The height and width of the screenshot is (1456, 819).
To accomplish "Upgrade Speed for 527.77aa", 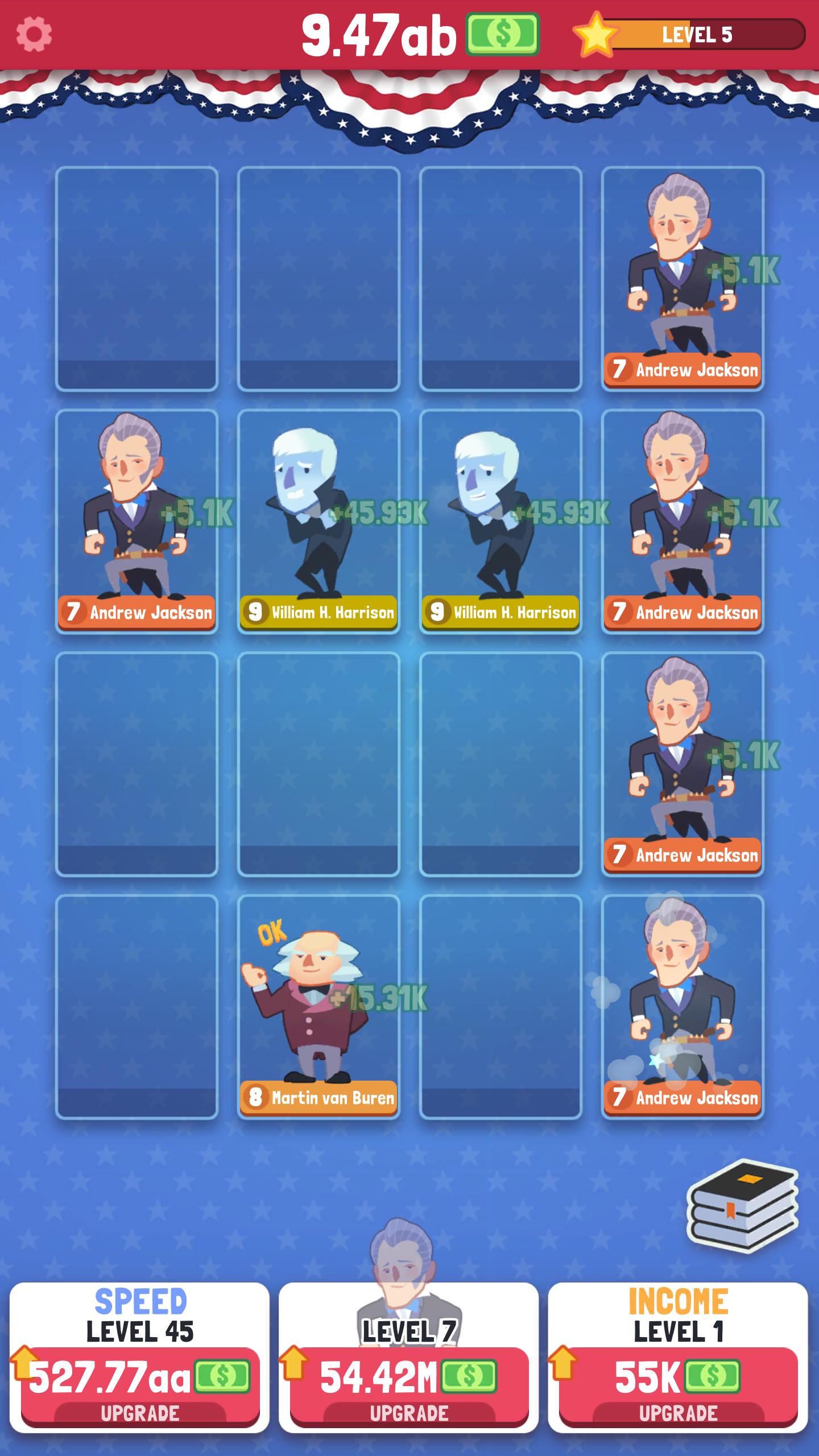I will click(x=140, y=1387).
